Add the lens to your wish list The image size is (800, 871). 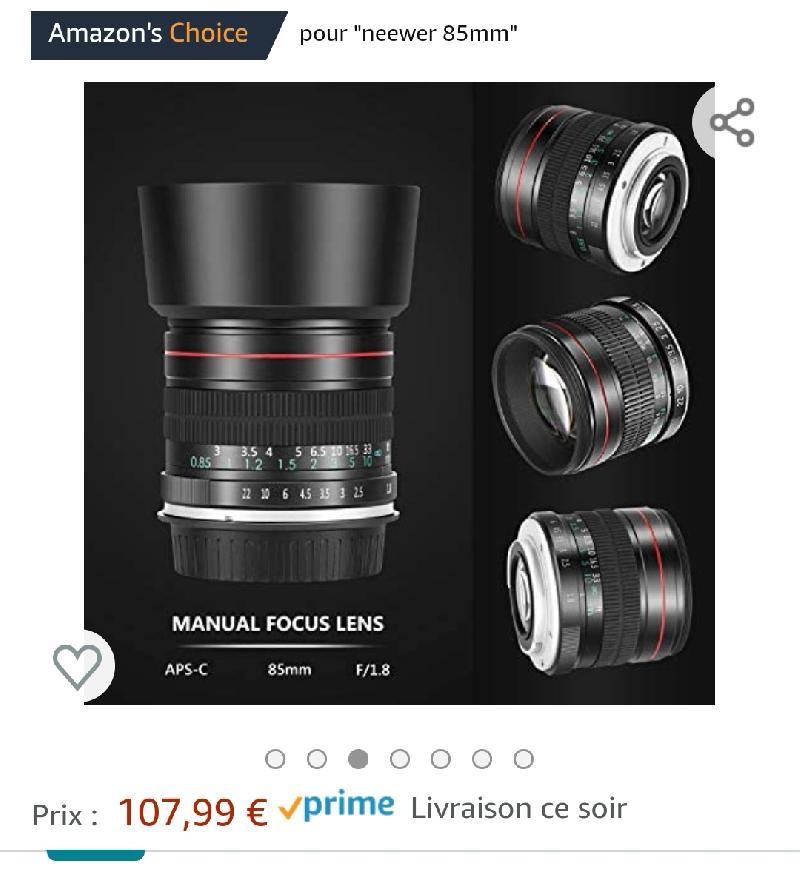coord(77,666)
